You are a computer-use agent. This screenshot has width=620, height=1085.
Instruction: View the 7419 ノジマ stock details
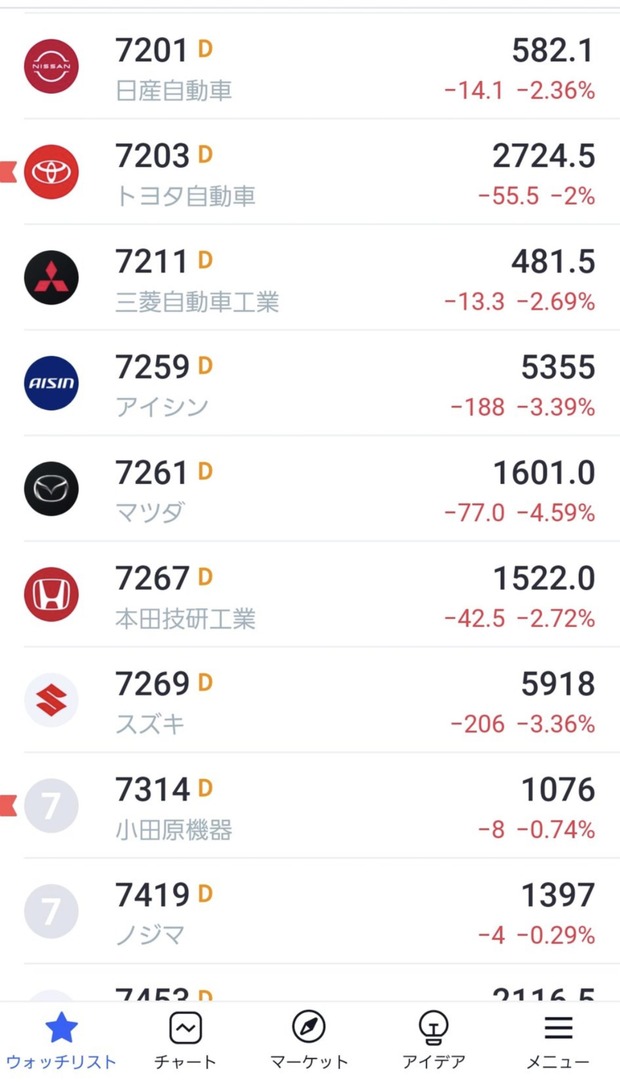310,911
